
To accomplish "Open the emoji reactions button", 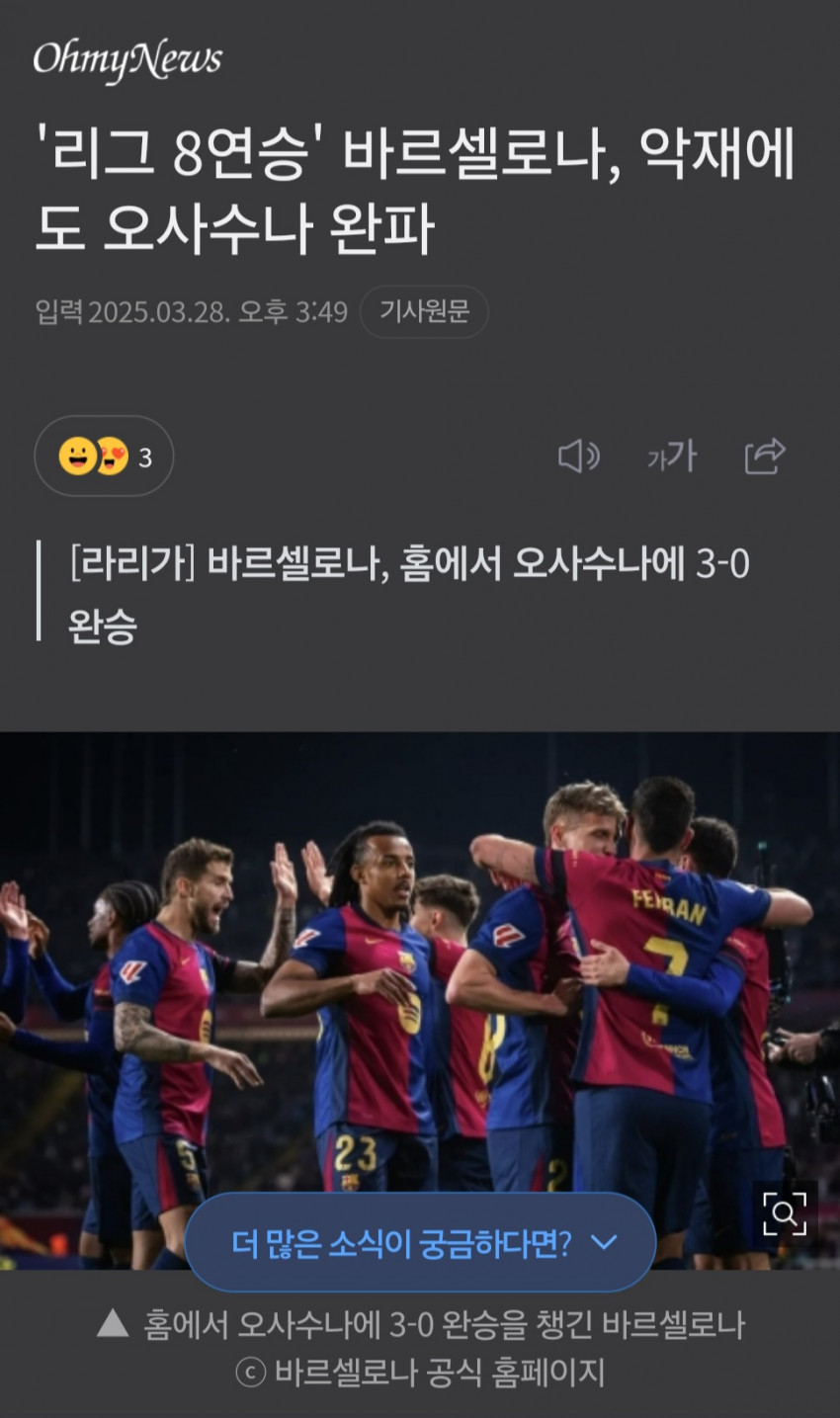I will tap(104, 457).
